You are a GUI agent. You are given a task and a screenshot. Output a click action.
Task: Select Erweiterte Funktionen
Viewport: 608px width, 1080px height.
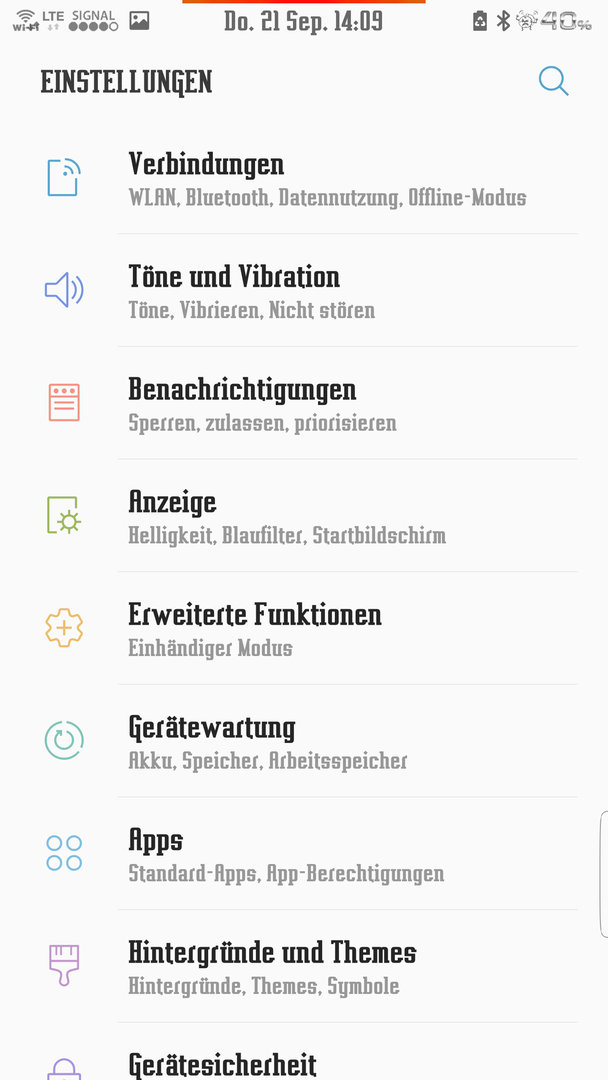click(304, 628)
